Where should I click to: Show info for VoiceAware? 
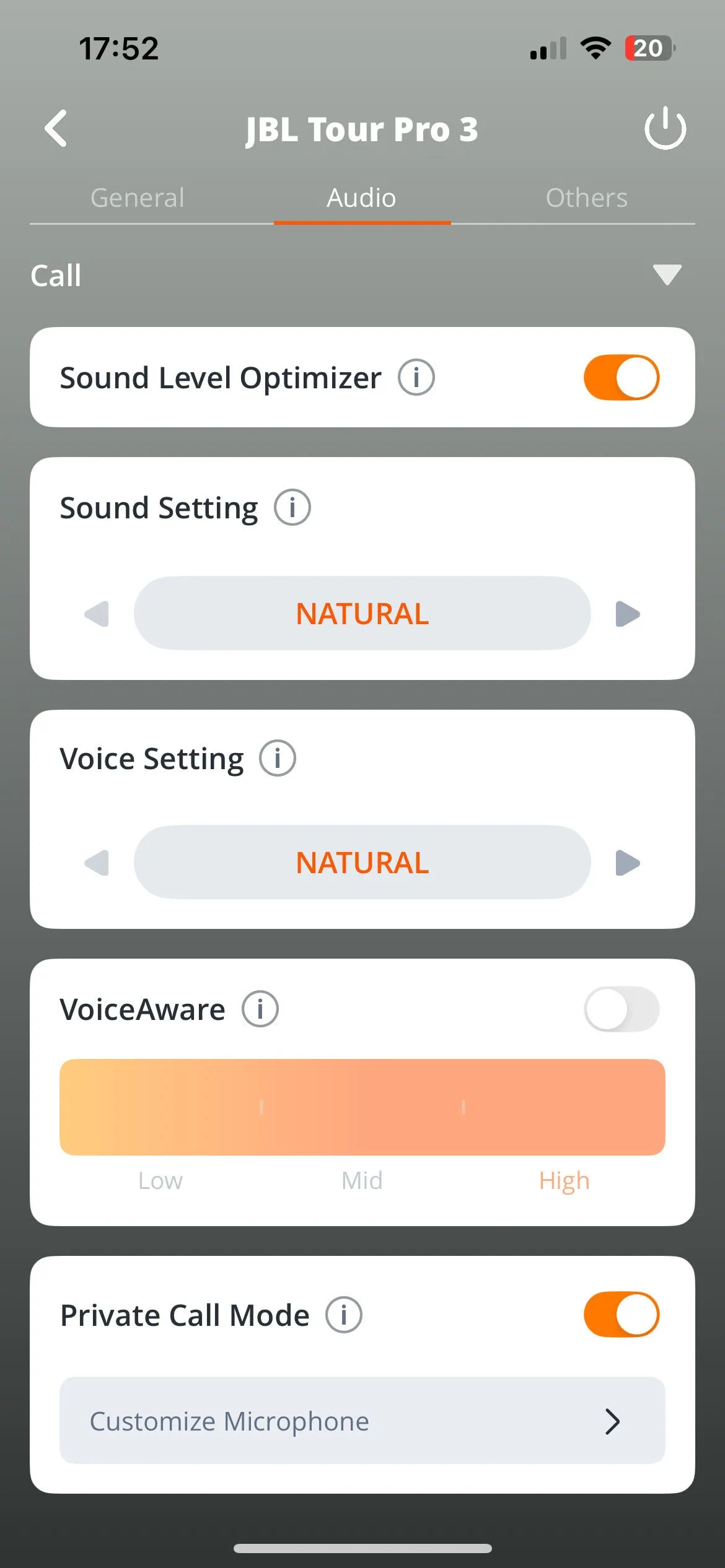pyautogui.click(x=260, y=1009)
